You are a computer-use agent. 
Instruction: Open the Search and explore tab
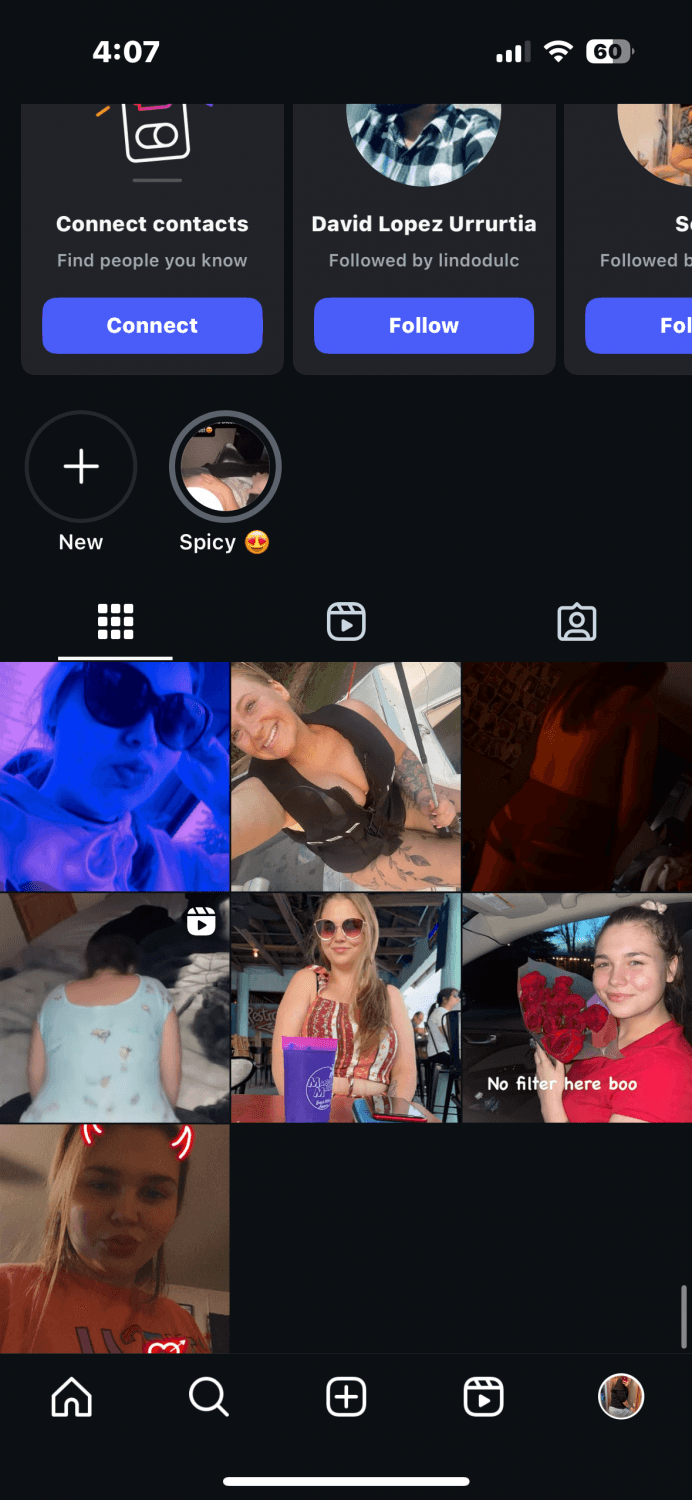209,1397
